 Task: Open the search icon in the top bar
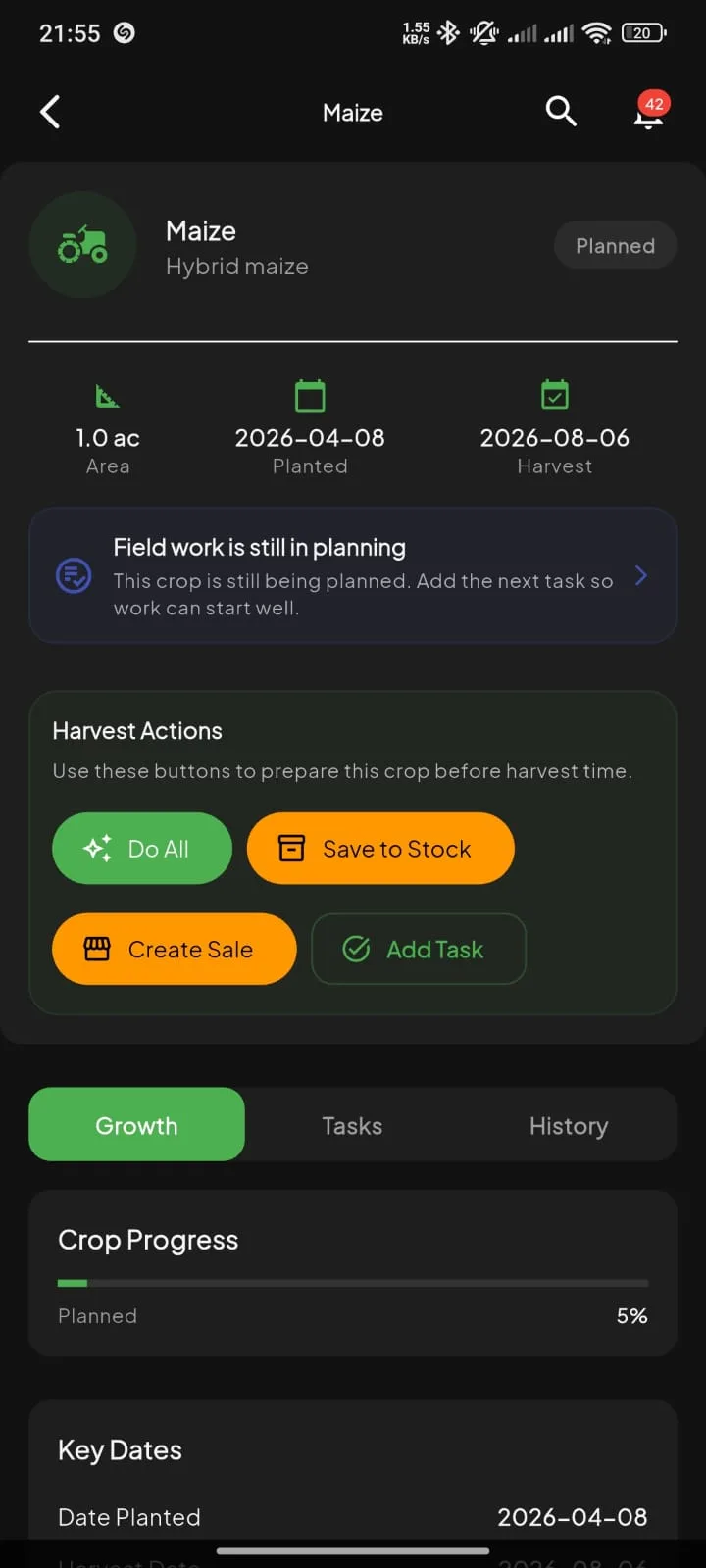pos(561,112)
